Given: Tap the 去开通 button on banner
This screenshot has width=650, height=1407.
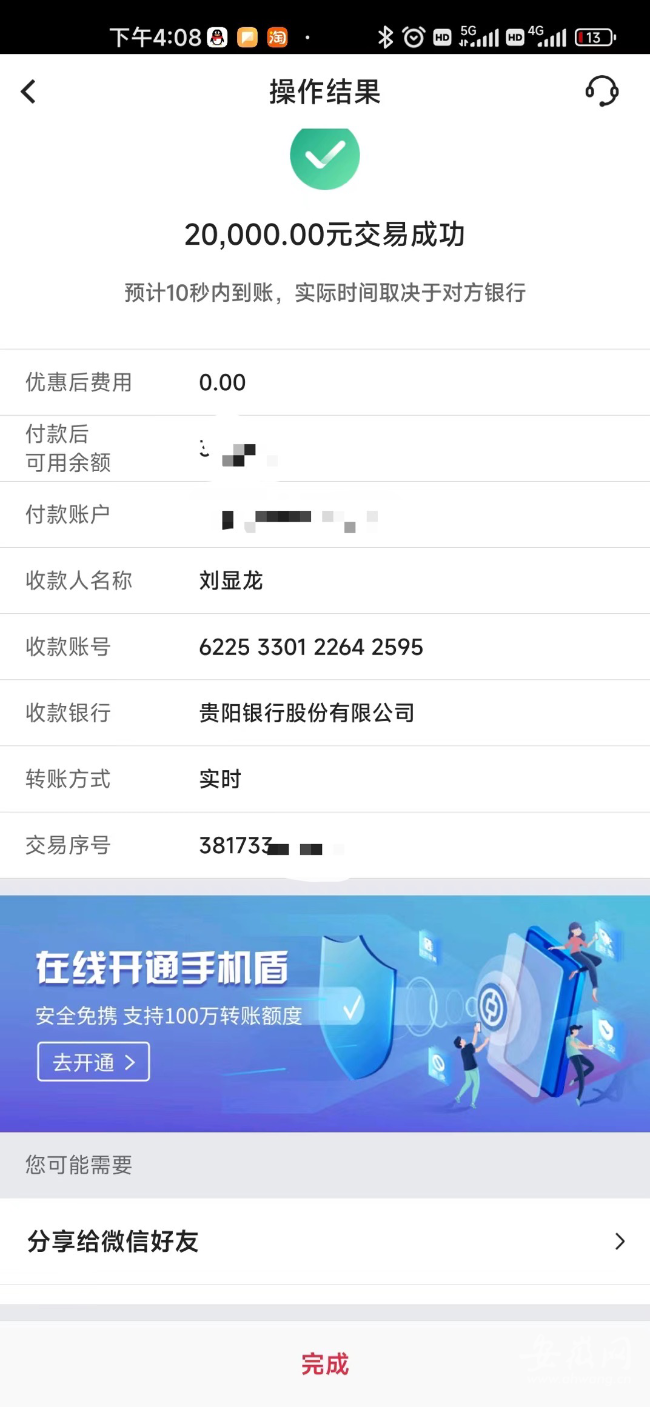Looking at the screenshot, I should (93, 1062).
